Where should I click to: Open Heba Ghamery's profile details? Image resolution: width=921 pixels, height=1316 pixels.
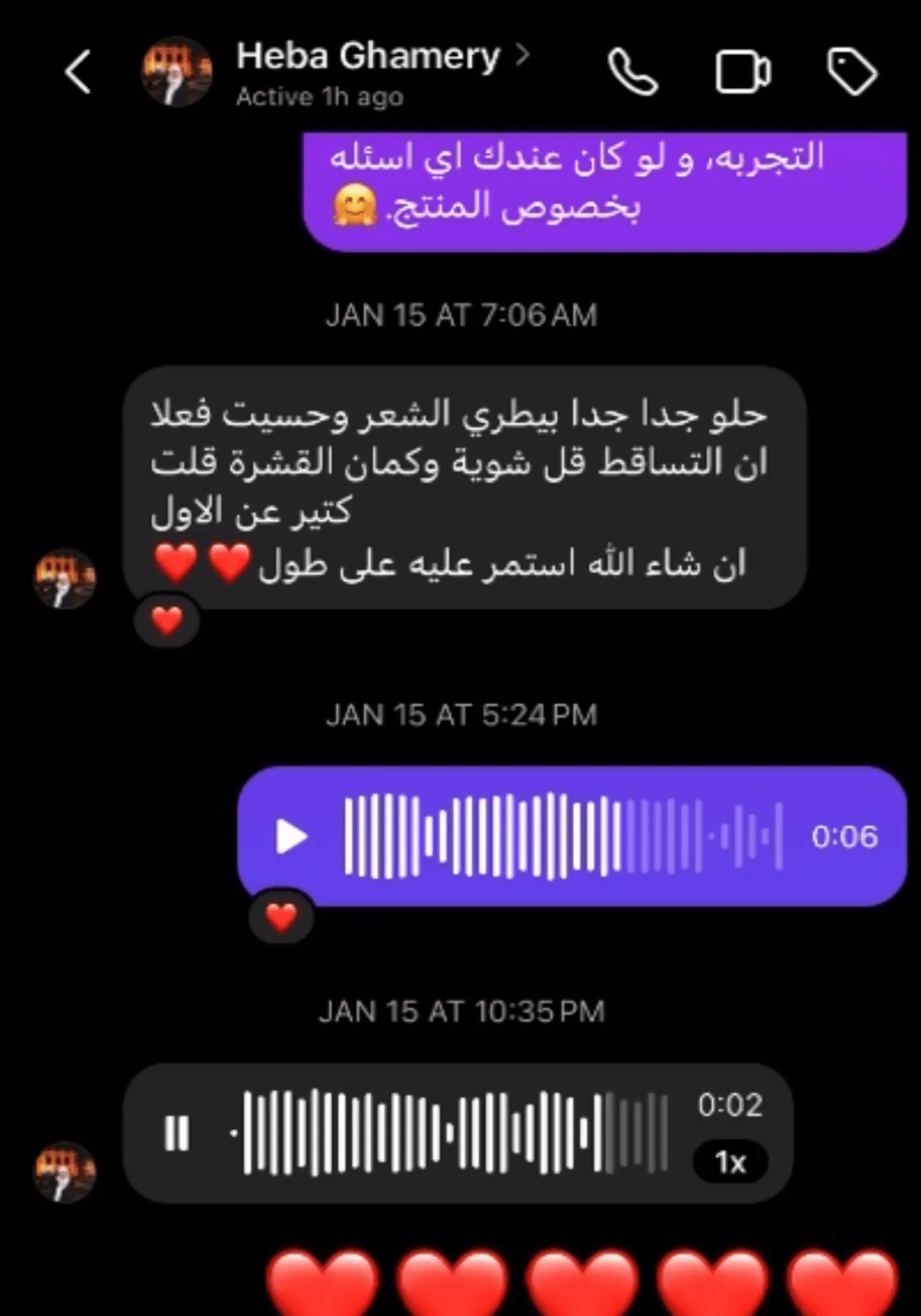[368, 57]
